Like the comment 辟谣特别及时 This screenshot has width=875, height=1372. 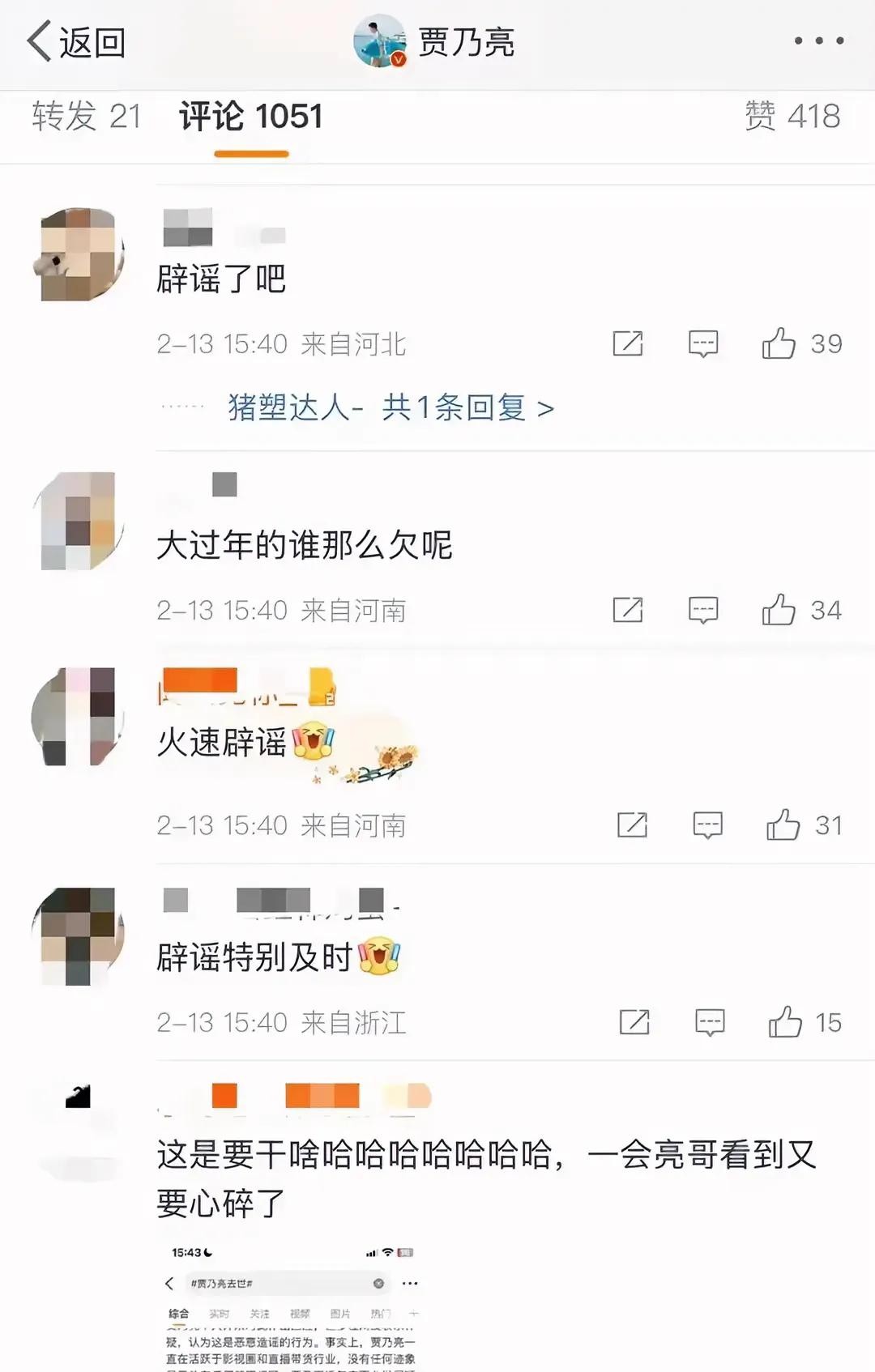pyautogui.click(x=785, y=1022)
